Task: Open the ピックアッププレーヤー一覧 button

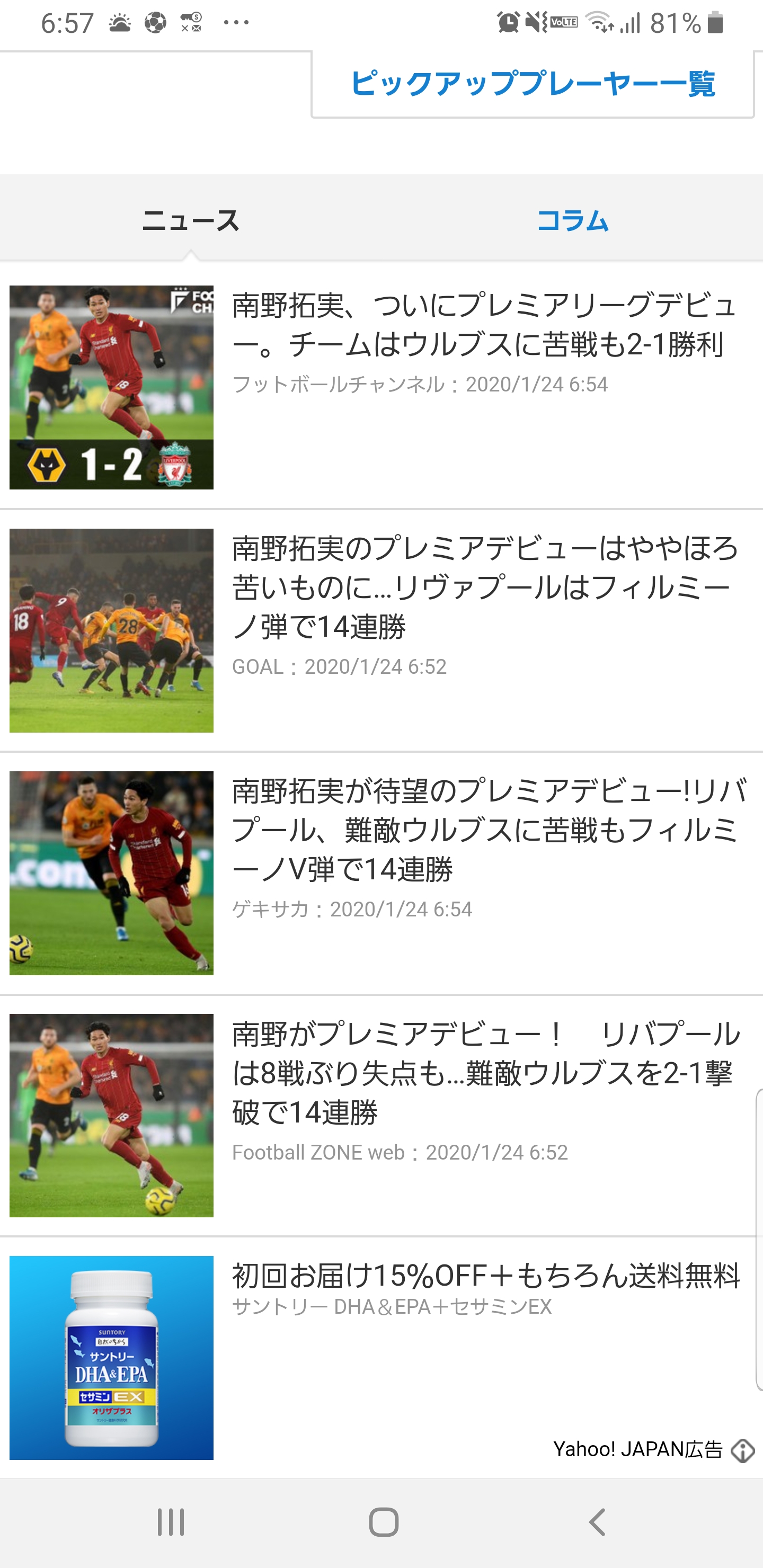Action: pos(532,84)
